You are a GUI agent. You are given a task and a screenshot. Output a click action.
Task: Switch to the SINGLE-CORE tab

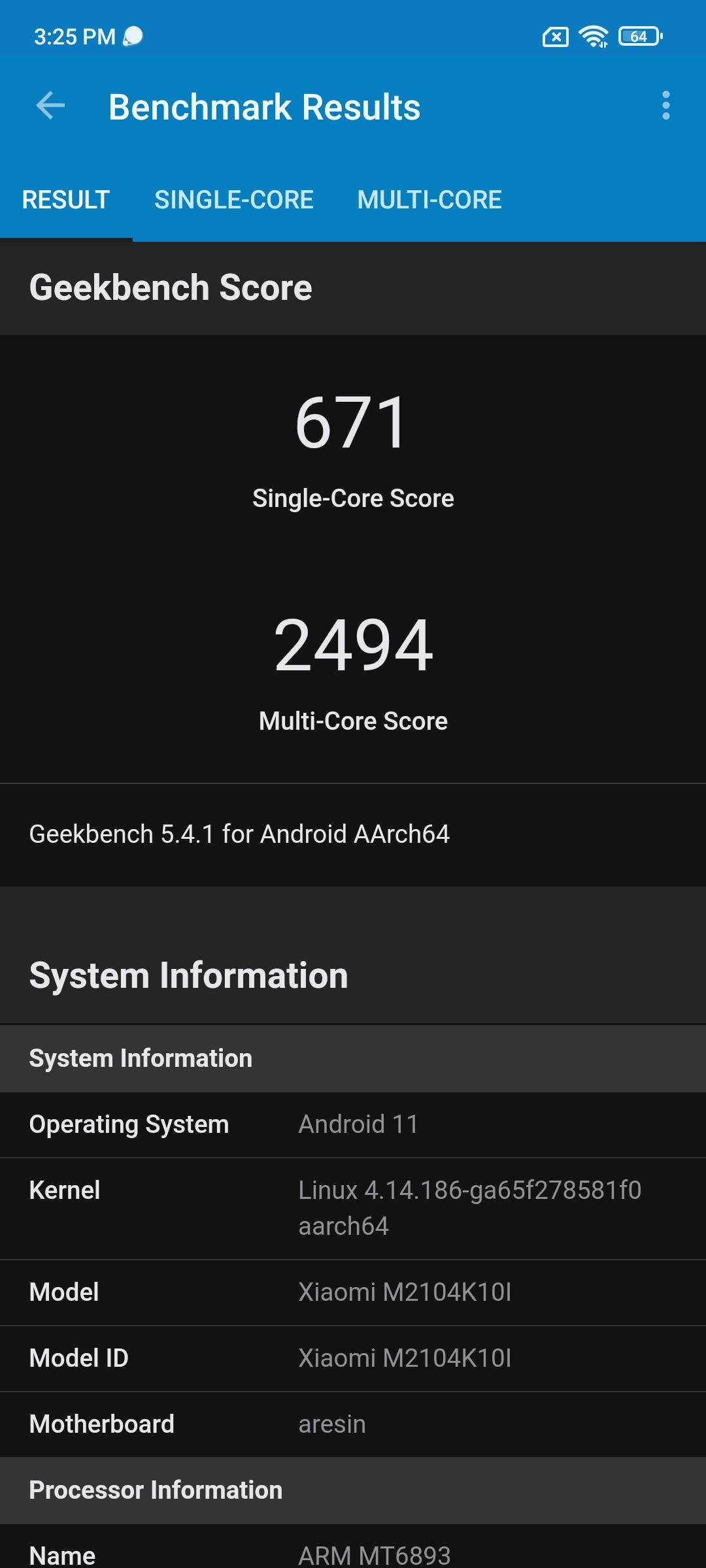coord(233,200)
